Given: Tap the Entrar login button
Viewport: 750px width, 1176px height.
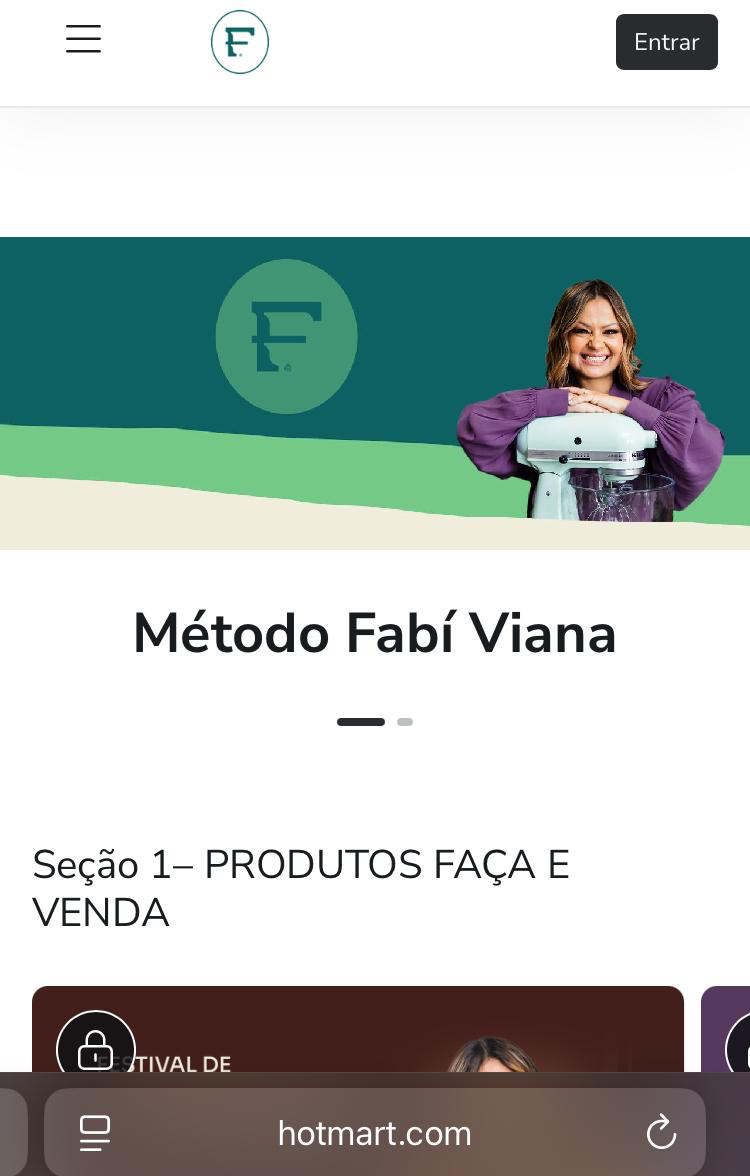Looking at the screenshot, I should (666, 42).
